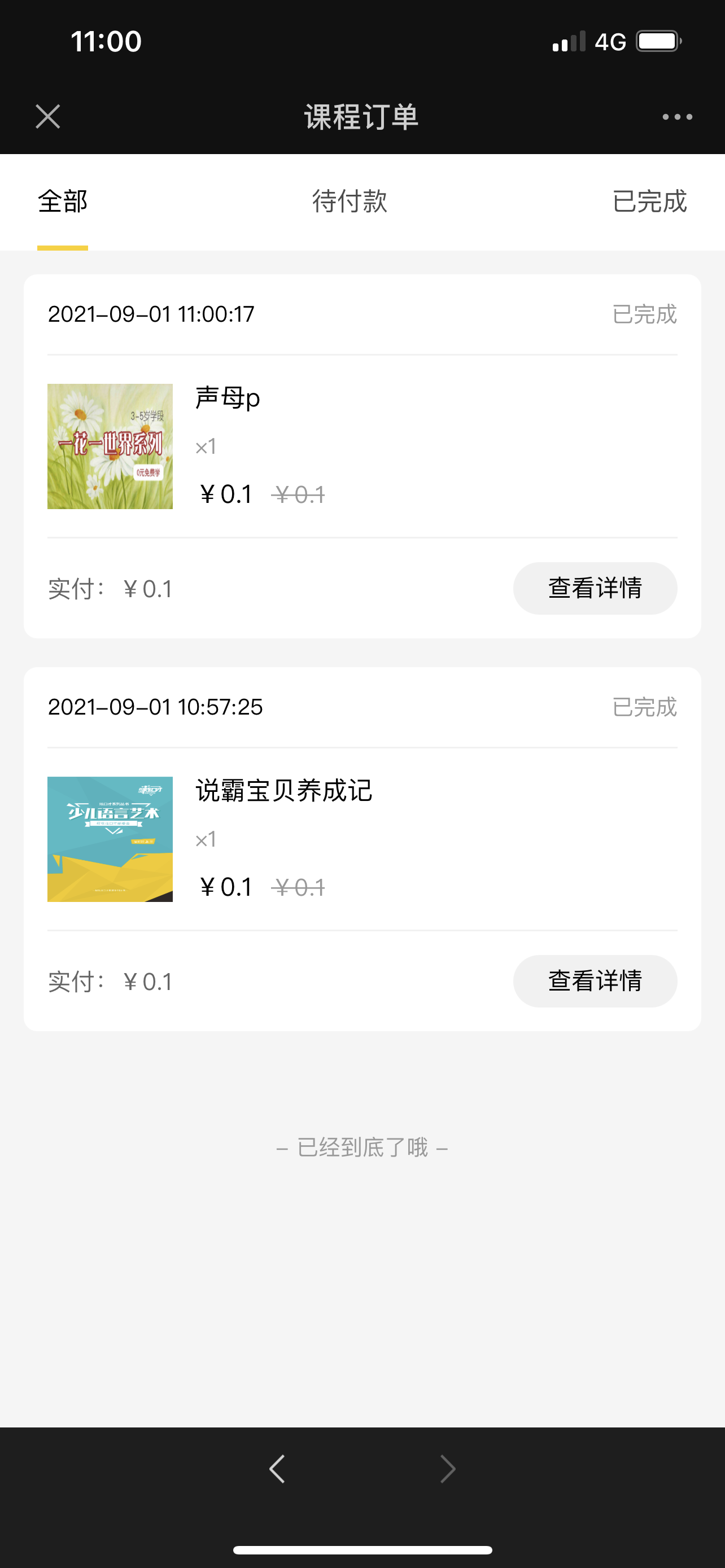Select the 全部 orders tab

point(63,202)
